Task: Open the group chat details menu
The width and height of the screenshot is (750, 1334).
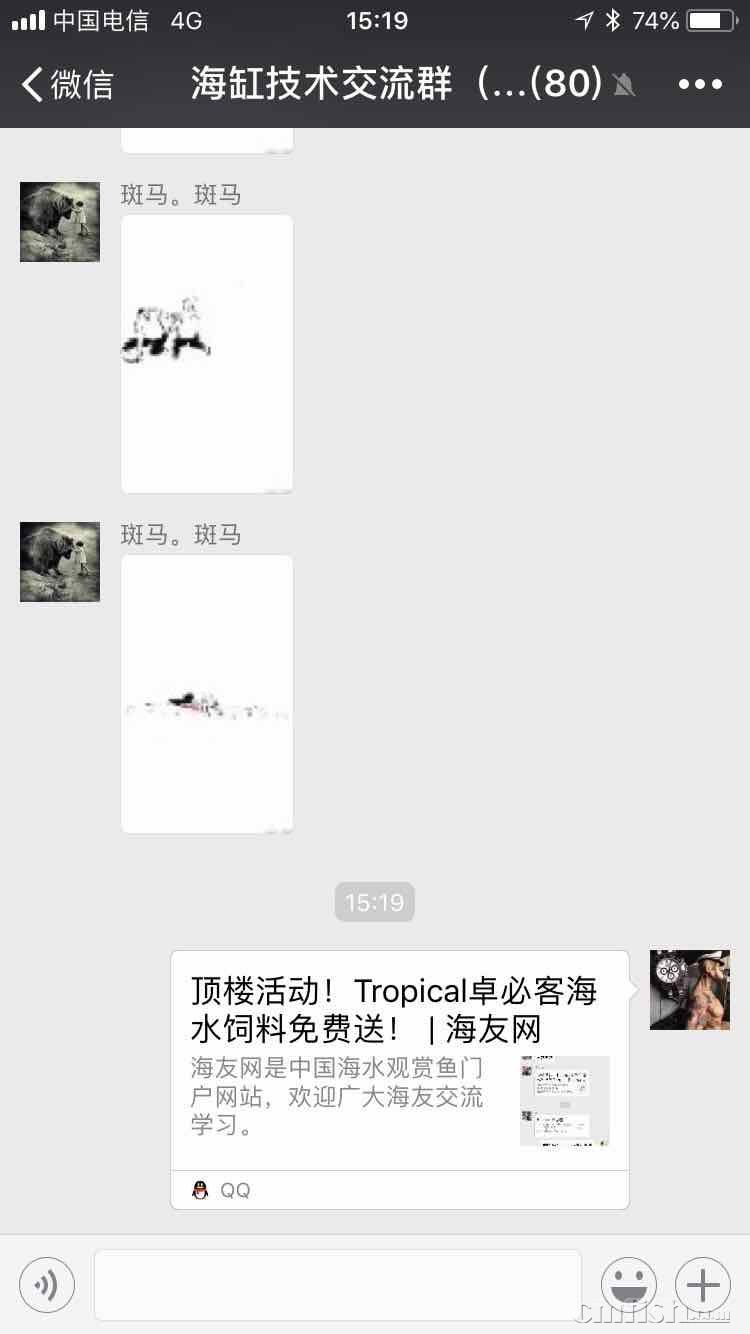Action: click(700, 84)
